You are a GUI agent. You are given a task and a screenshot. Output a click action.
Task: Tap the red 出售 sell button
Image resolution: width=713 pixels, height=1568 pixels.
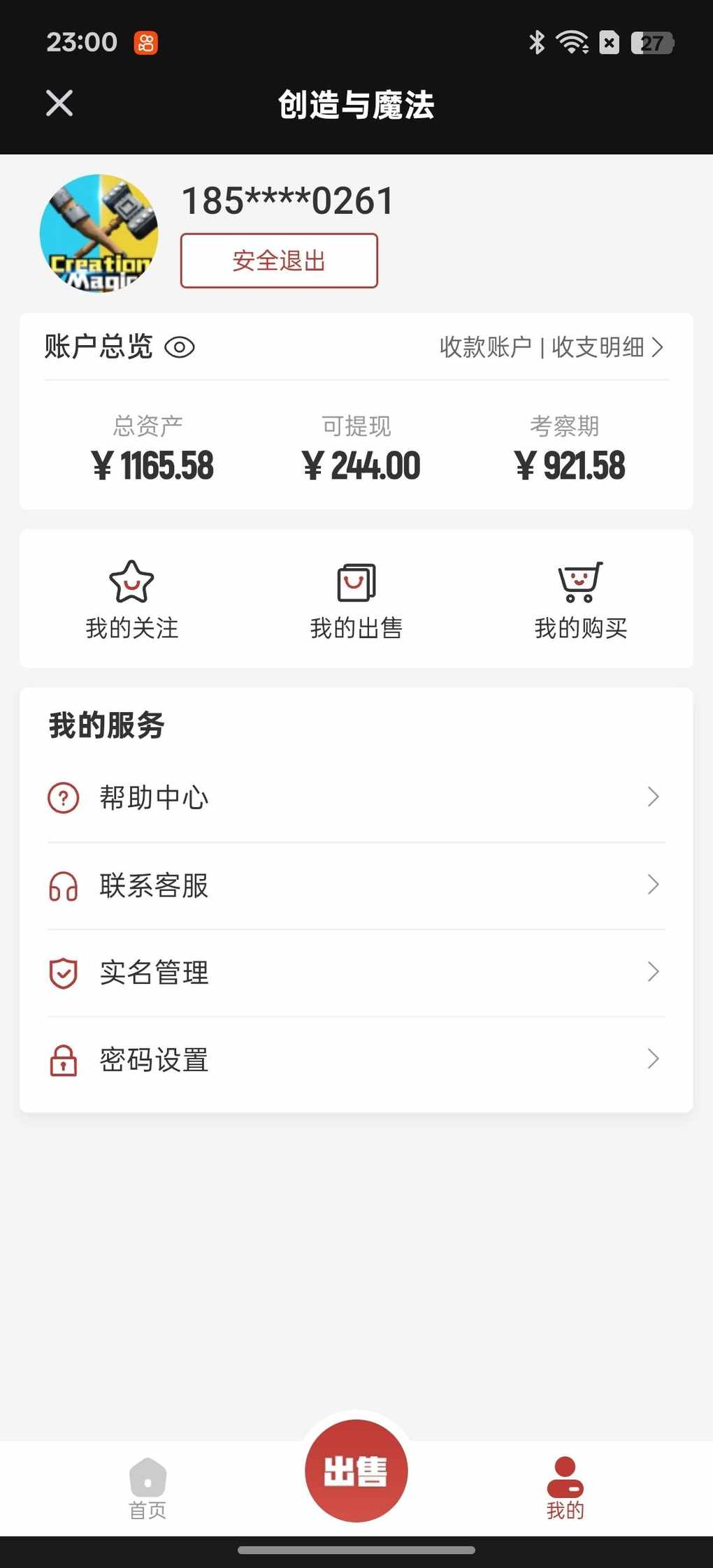click(x=356, y=1471)
